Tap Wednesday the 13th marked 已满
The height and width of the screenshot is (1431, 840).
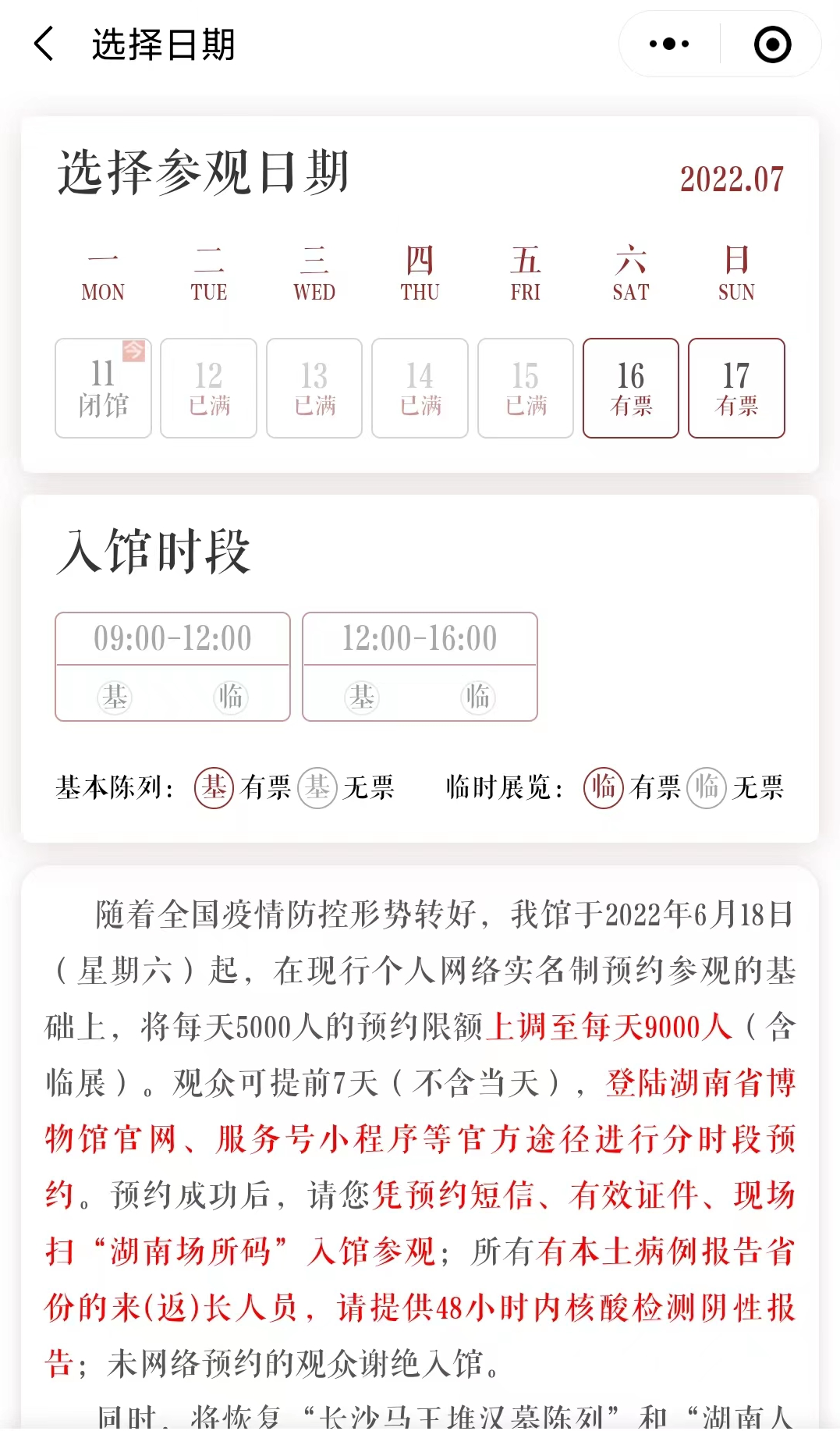point(314,388)
